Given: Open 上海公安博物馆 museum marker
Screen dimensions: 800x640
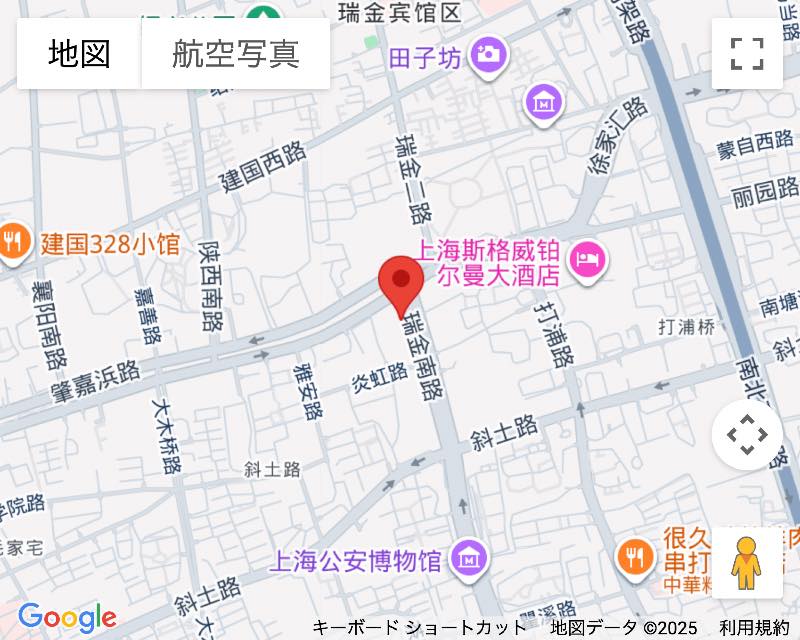Looking at the screenshot, I should point(468,558).
